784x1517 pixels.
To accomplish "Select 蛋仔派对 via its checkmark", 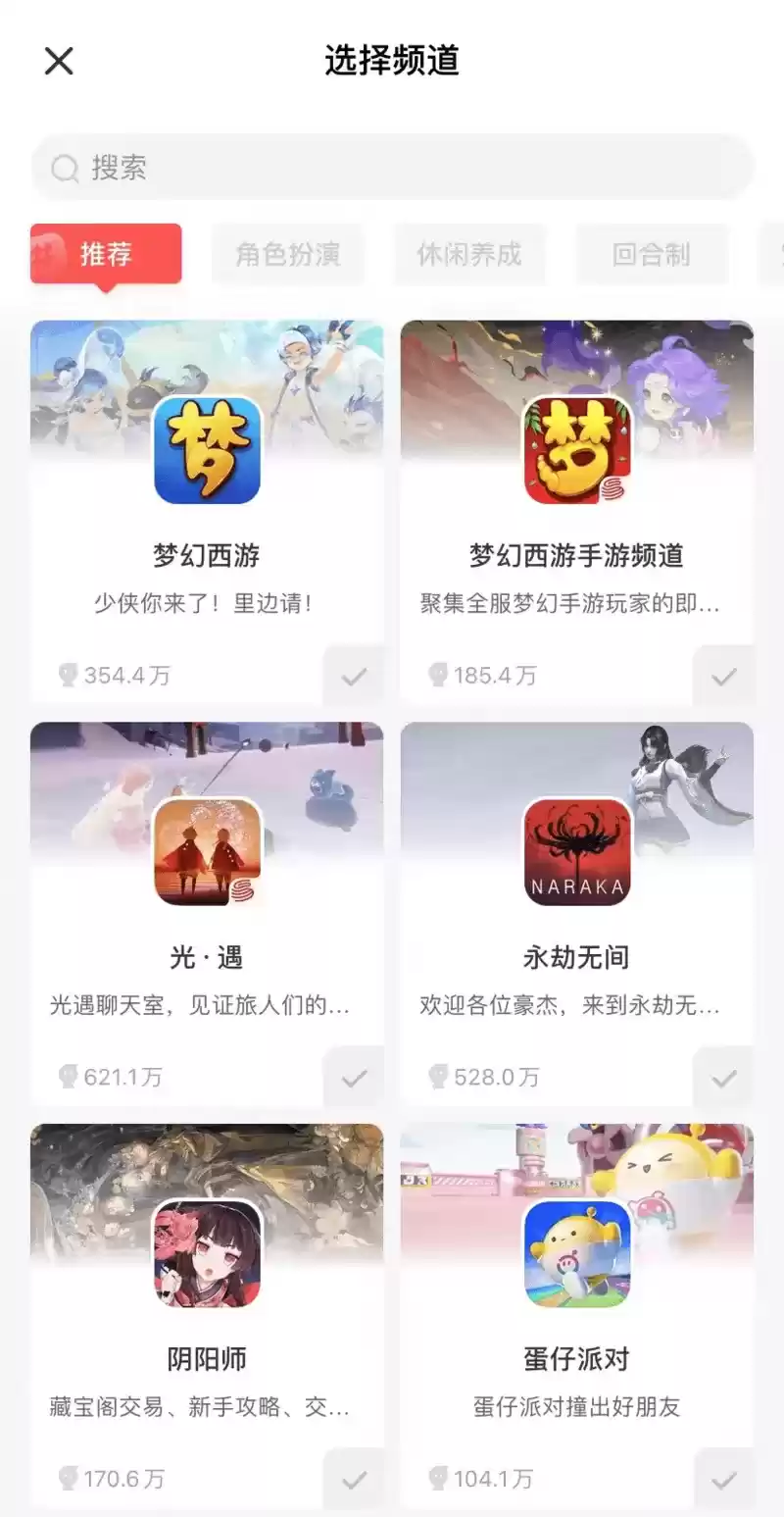I will (724, 1479).
